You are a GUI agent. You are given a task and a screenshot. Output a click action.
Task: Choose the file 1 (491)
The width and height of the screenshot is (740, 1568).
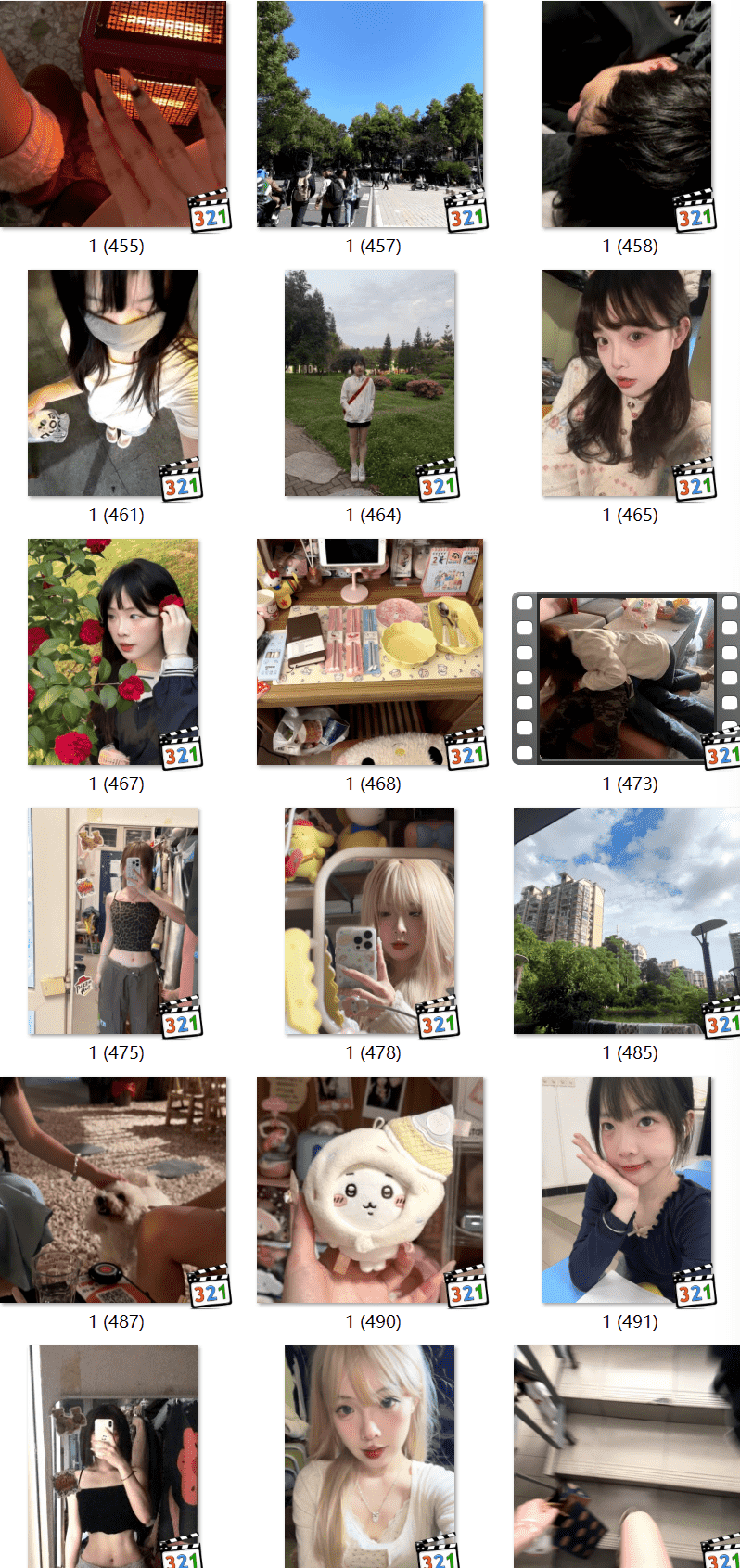pyautogui.click(x=626, y=1190)
